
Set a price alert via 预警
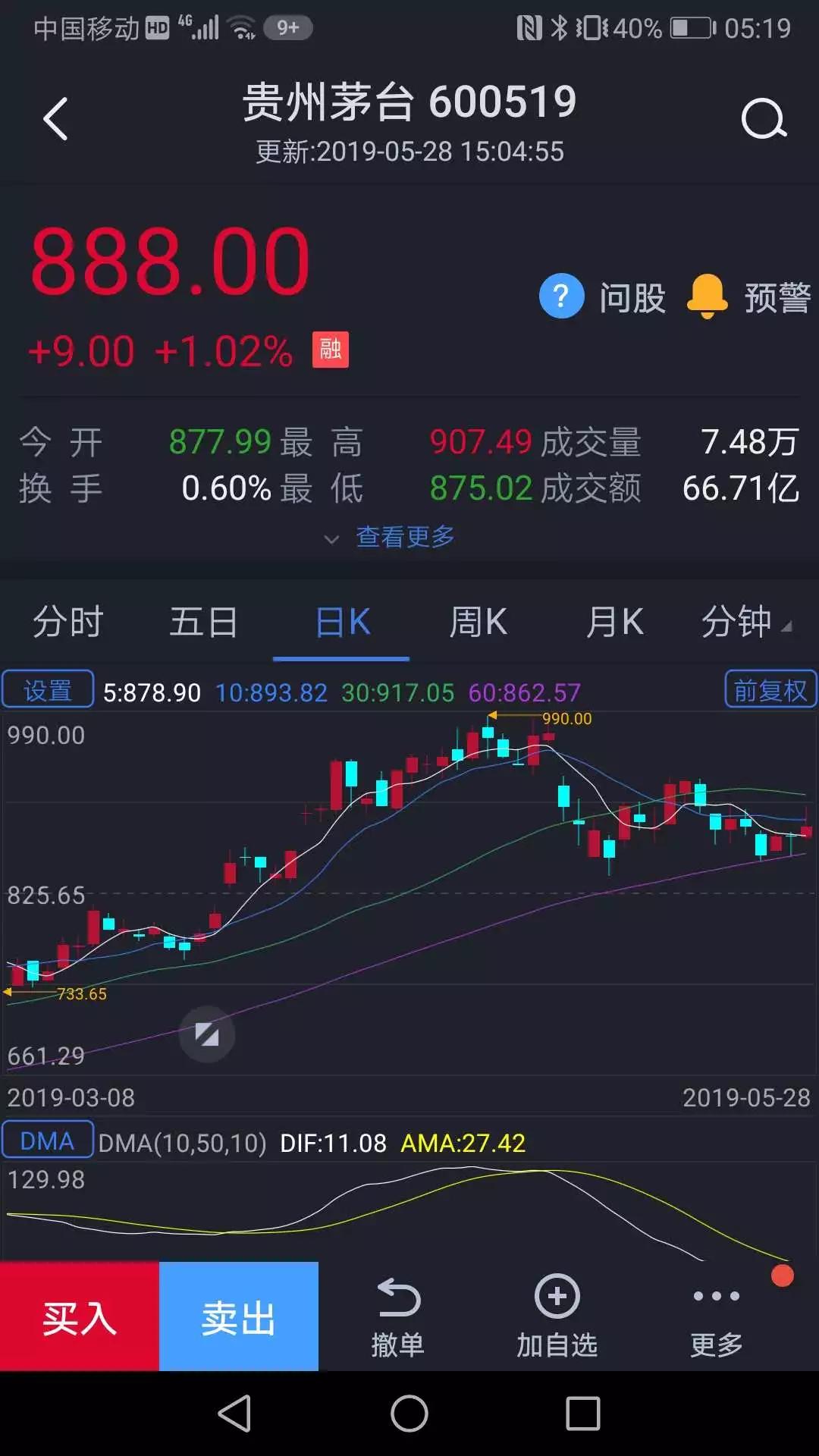(x=748, y=297)
